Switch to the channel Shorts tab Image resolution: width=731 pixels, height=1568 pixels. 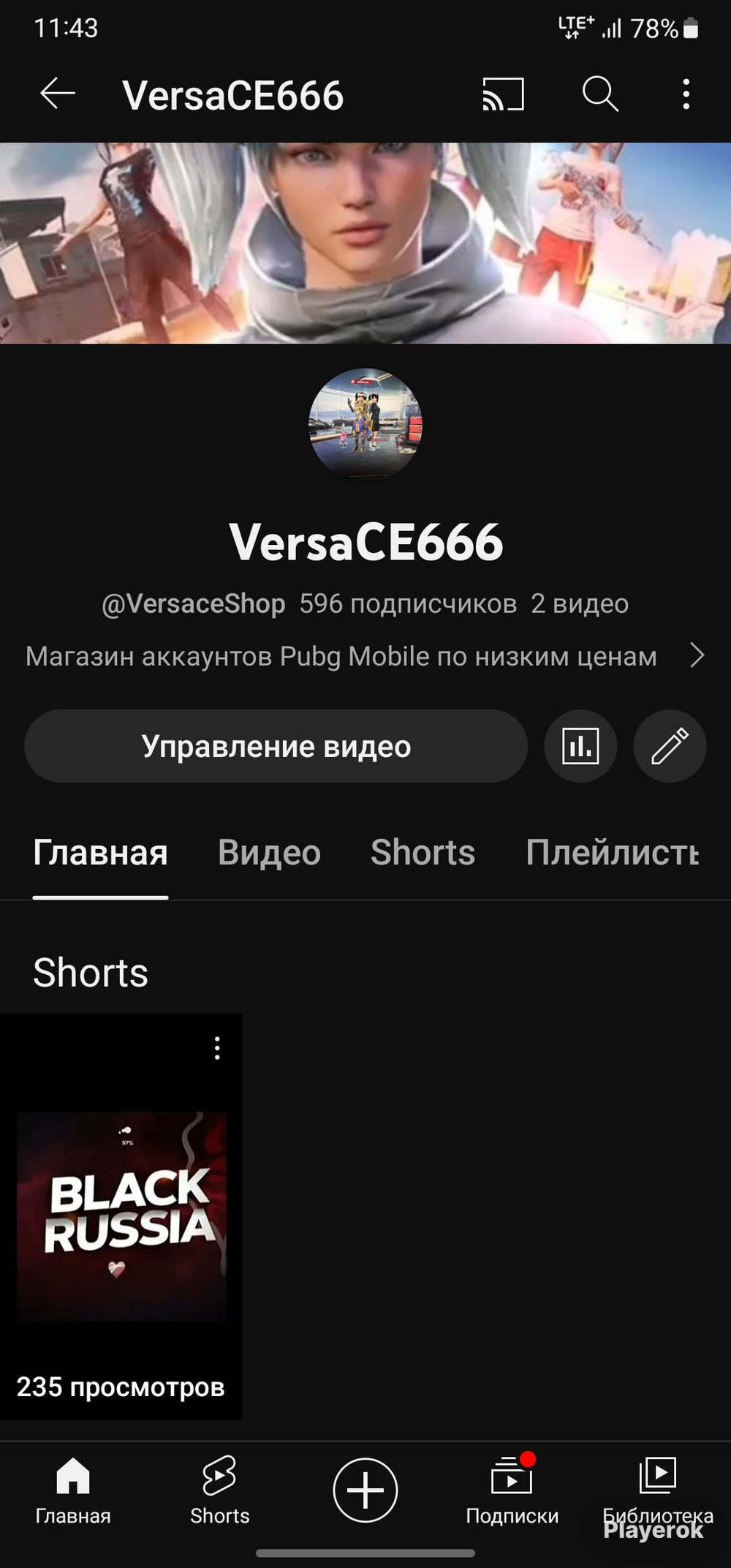pos(423,853)
